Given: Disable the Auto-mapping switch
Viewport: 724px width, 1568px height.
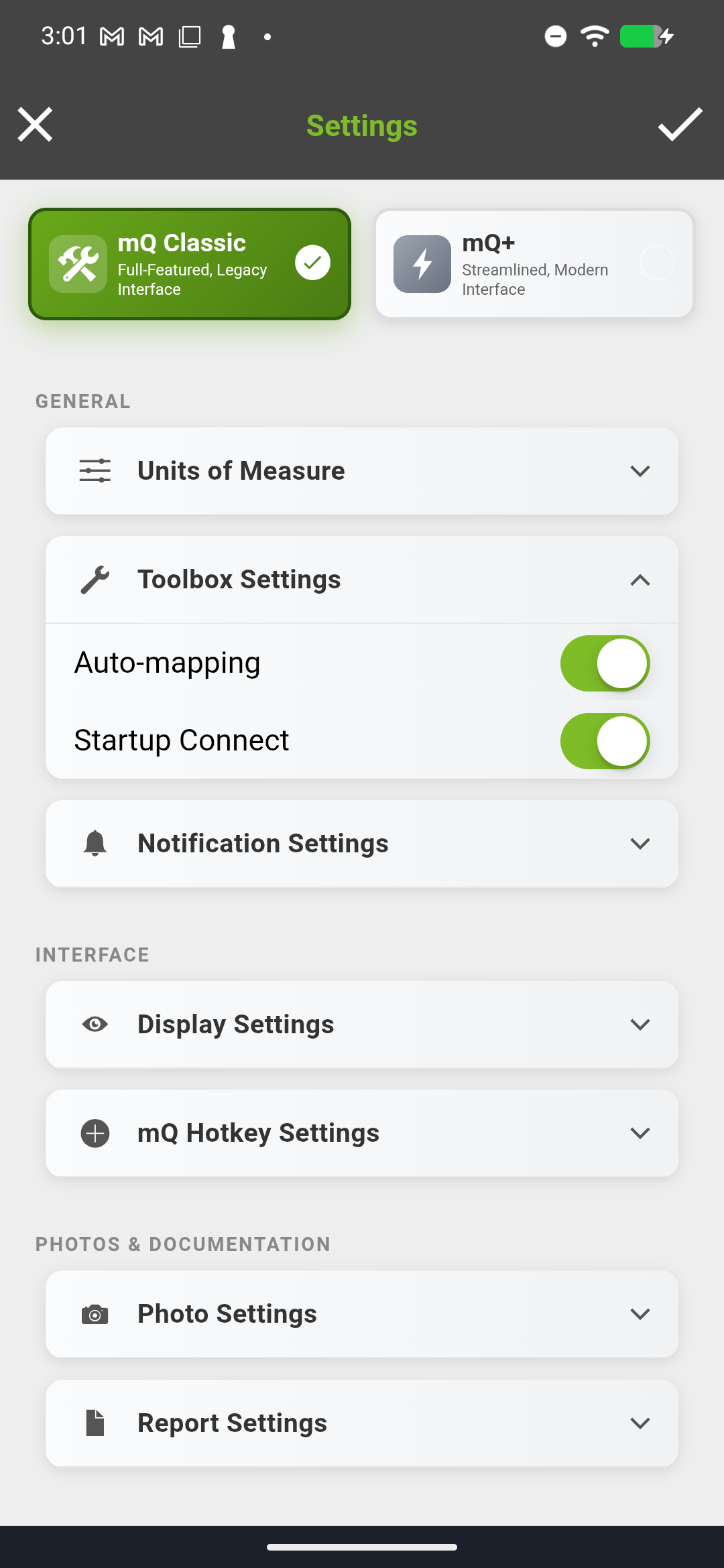Looking at the screenshot, I should click(x=603, y=663).
